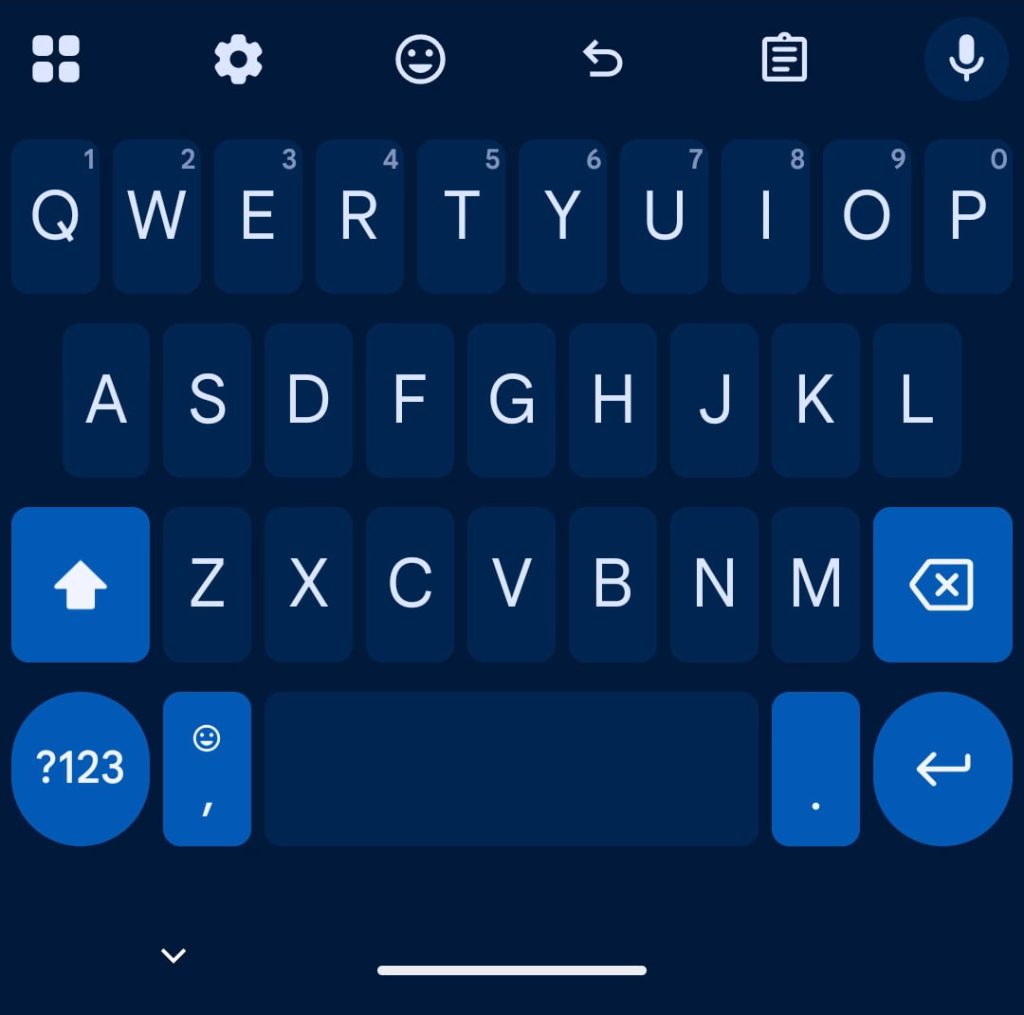Screen dimensions: 1024x1015
Task: Type the letter Z
Action: tap(207, 585)
